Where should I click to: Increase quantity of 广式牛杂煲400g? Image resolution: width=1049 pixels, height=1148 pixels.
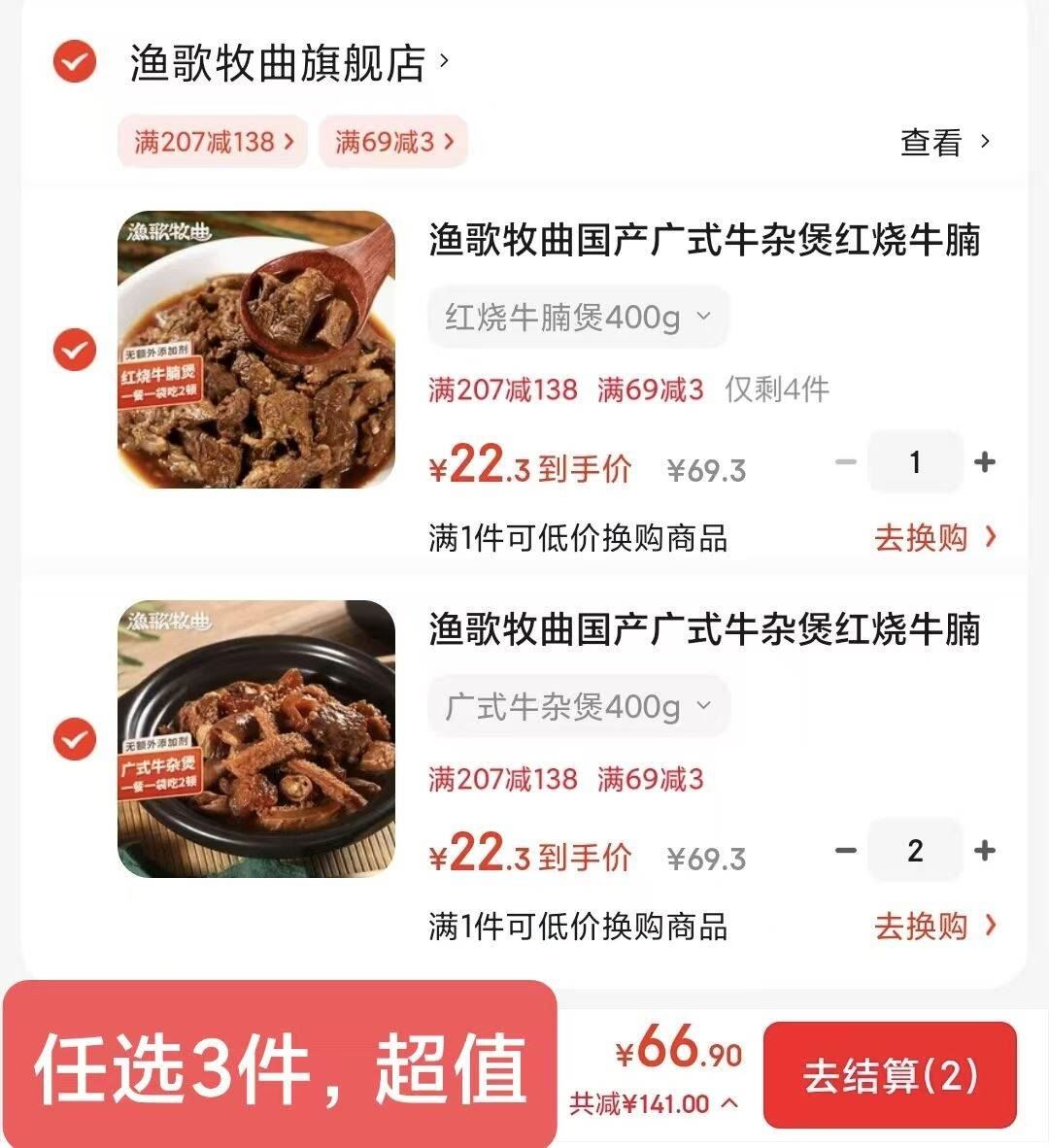pyautogui.click(x=985, y=851)
